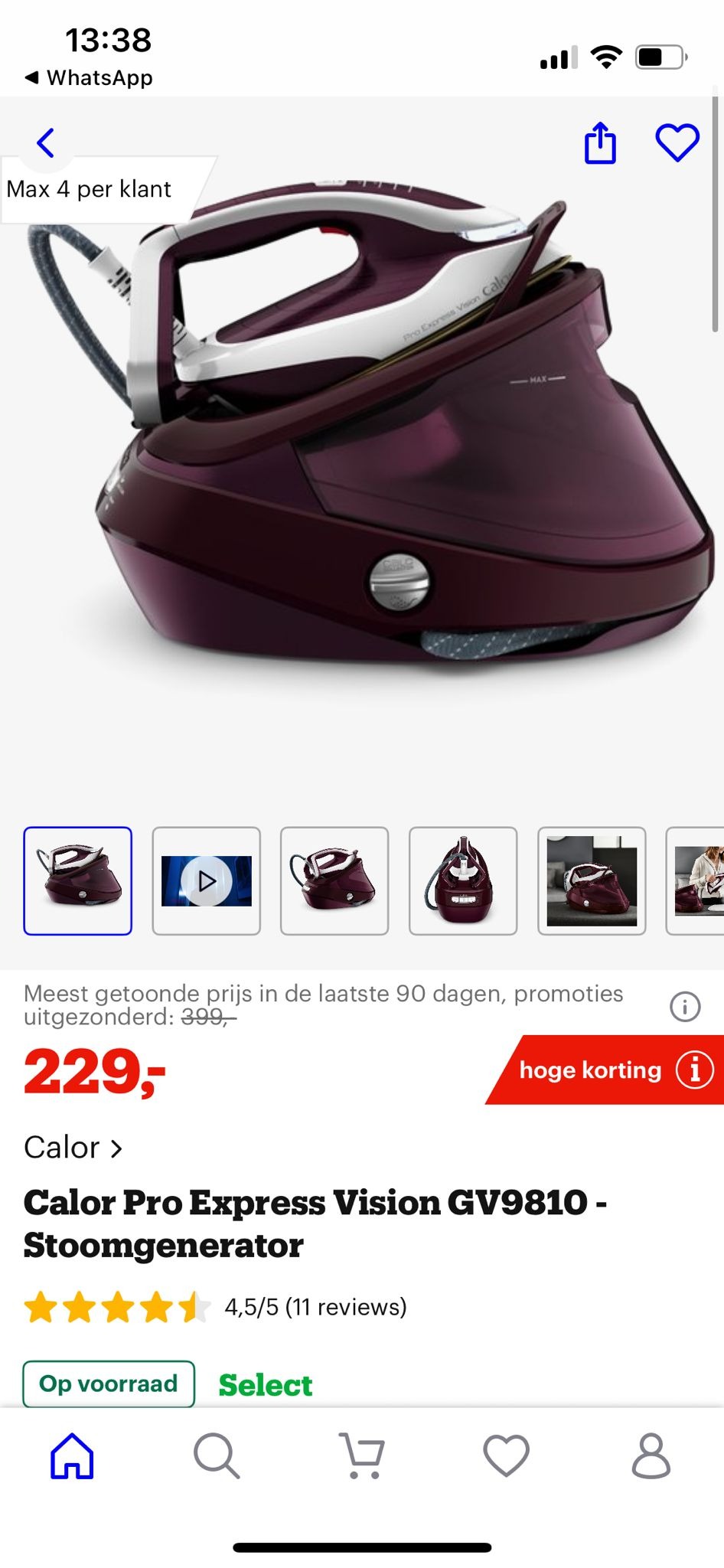Open the wishlist tab in bottom bar

point(506,1455)
